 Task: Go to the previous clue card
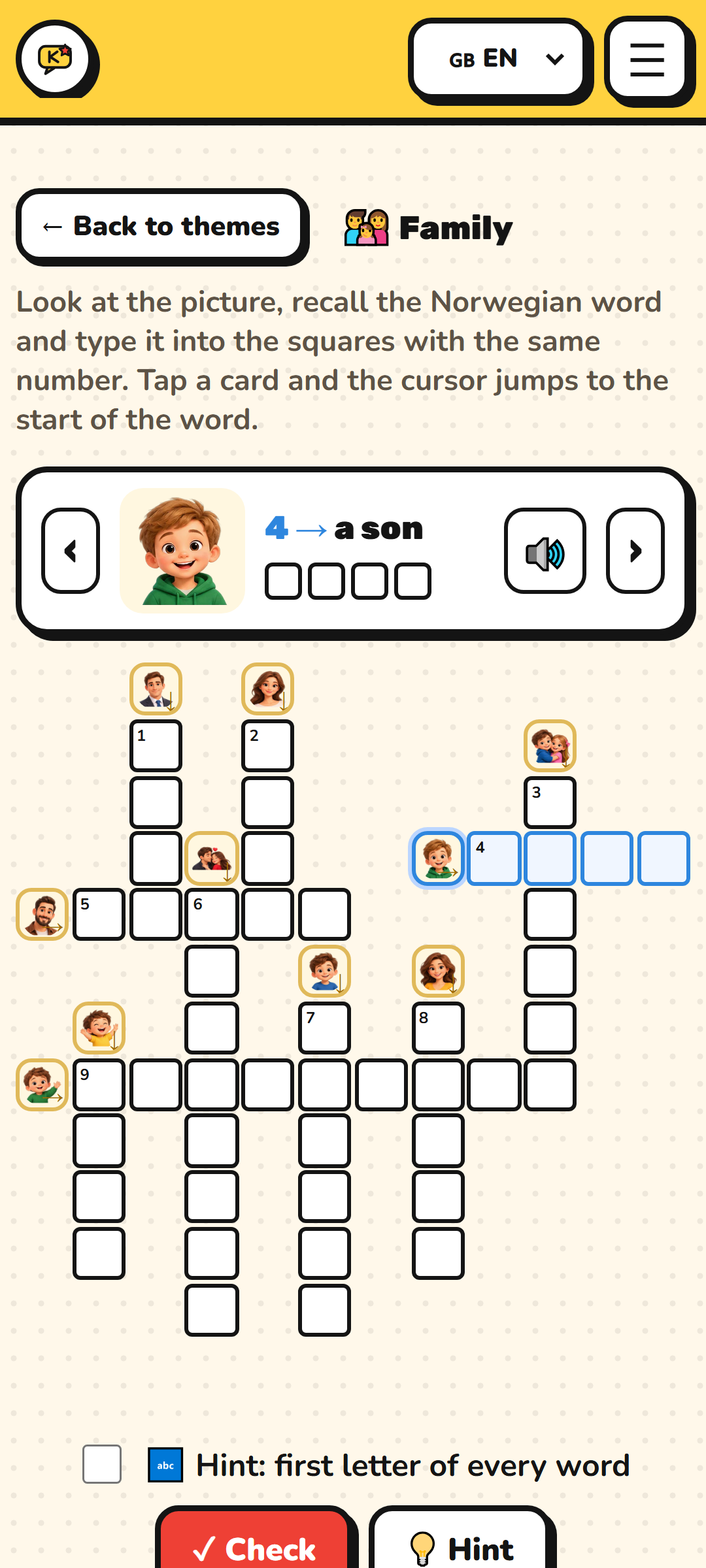tap(71, 551)
